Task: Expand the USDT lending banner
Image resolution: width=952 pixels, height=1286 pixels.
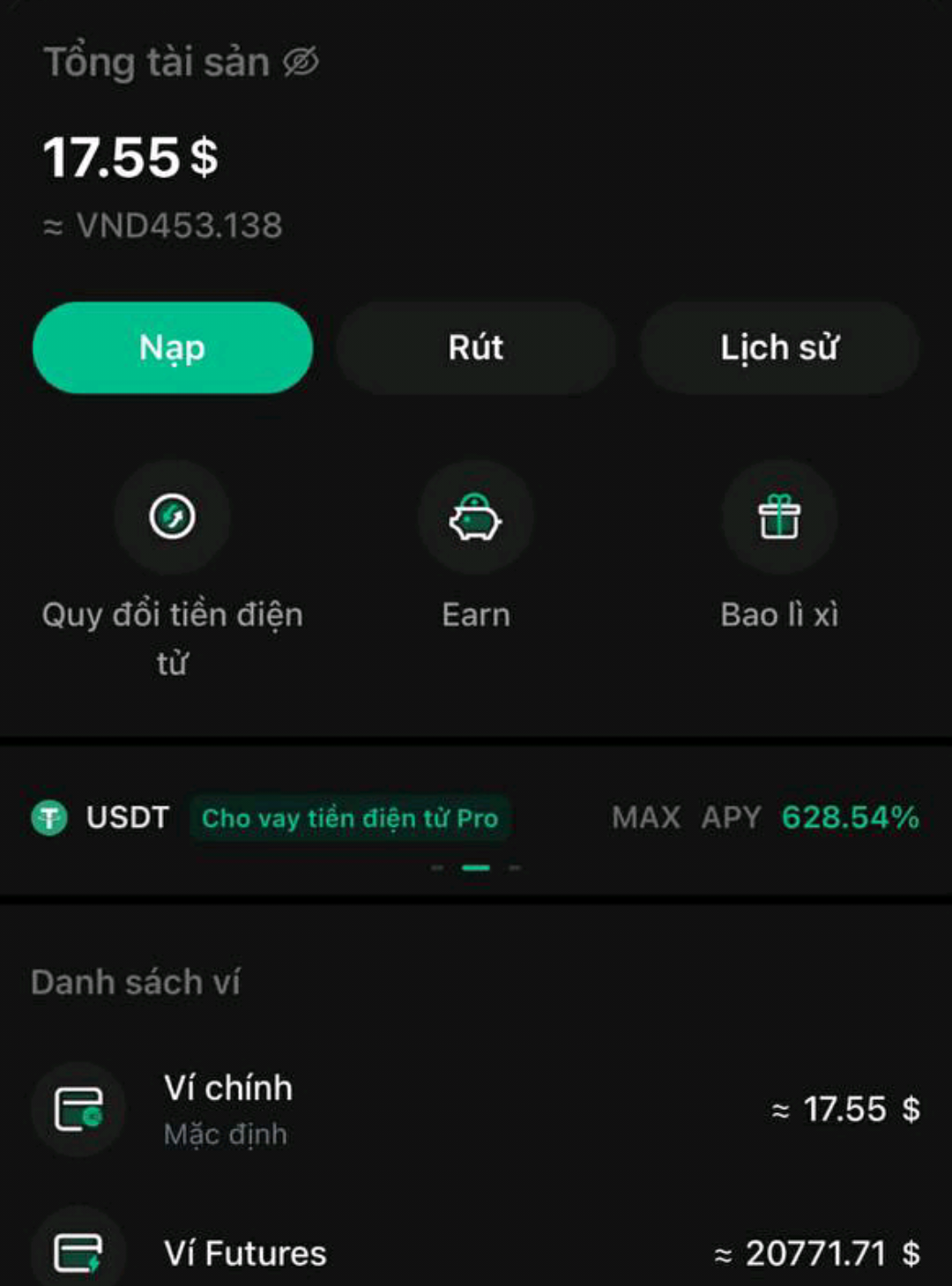Action: [476, 818]
